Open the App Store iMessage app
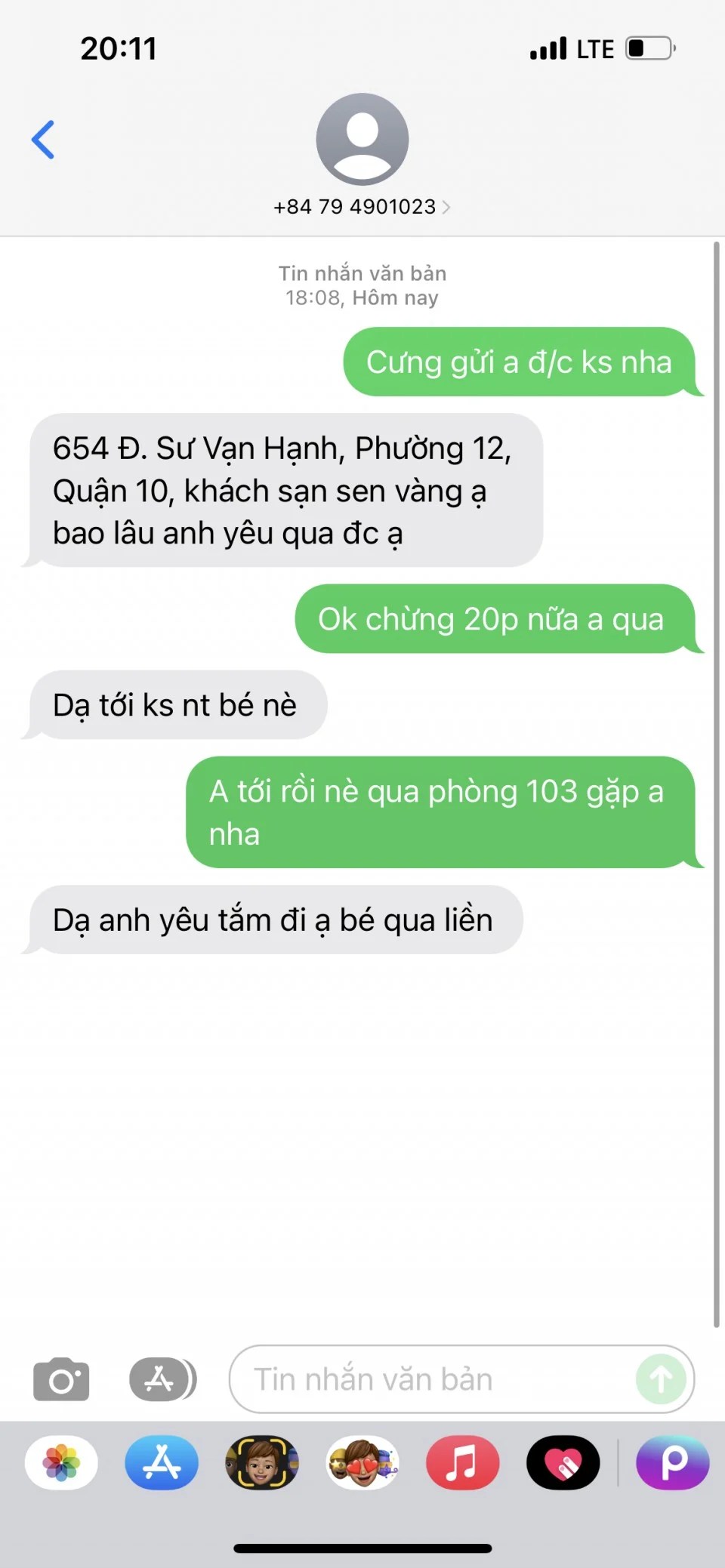Screen dimensions: 725x1568 [162, 1462]
